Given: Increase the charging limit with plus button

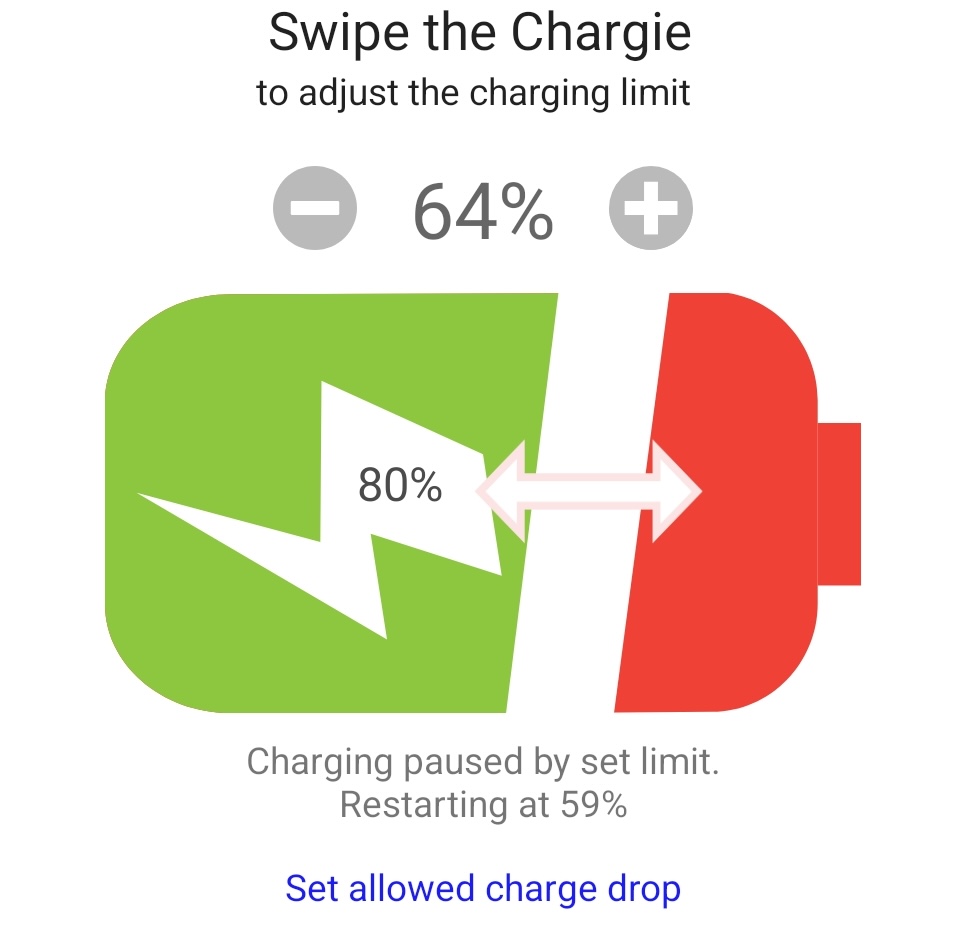Looking at the screenshot, I should (651, 209).
